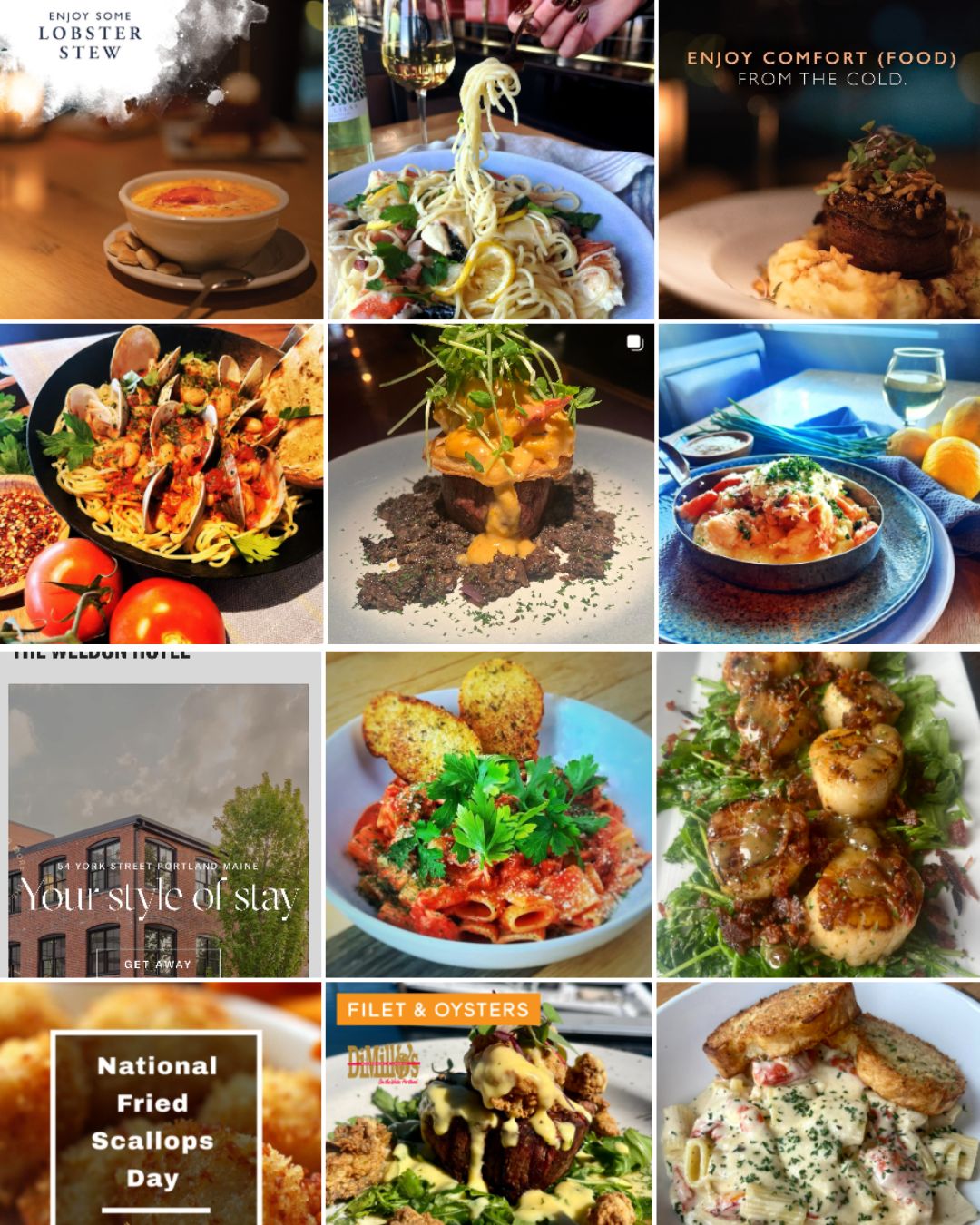Image resolution: width=980 pixels, height=1225 pixels.
Task: View the seared scallops on greens post
Action: [x=818, y=814]
